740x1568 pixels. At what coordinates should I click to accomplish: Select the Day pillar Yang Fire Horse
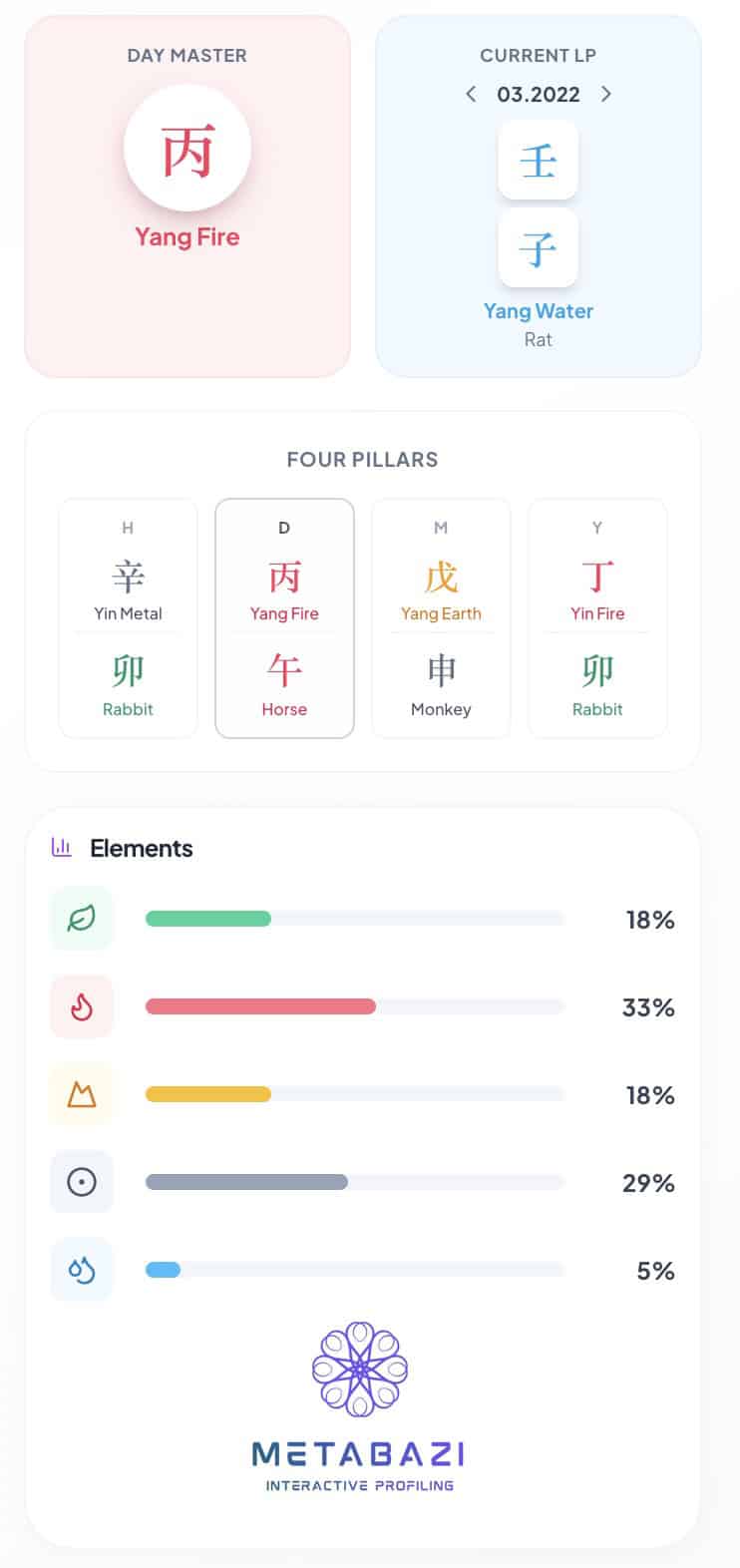pyautogui.click(x=284, y=618)
